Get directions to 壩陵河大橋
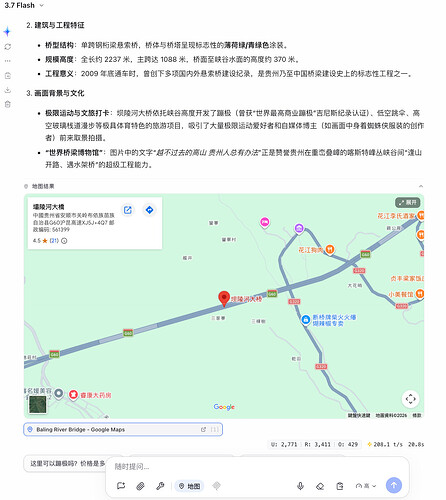 pyautogui.click(x=149, y=210)
